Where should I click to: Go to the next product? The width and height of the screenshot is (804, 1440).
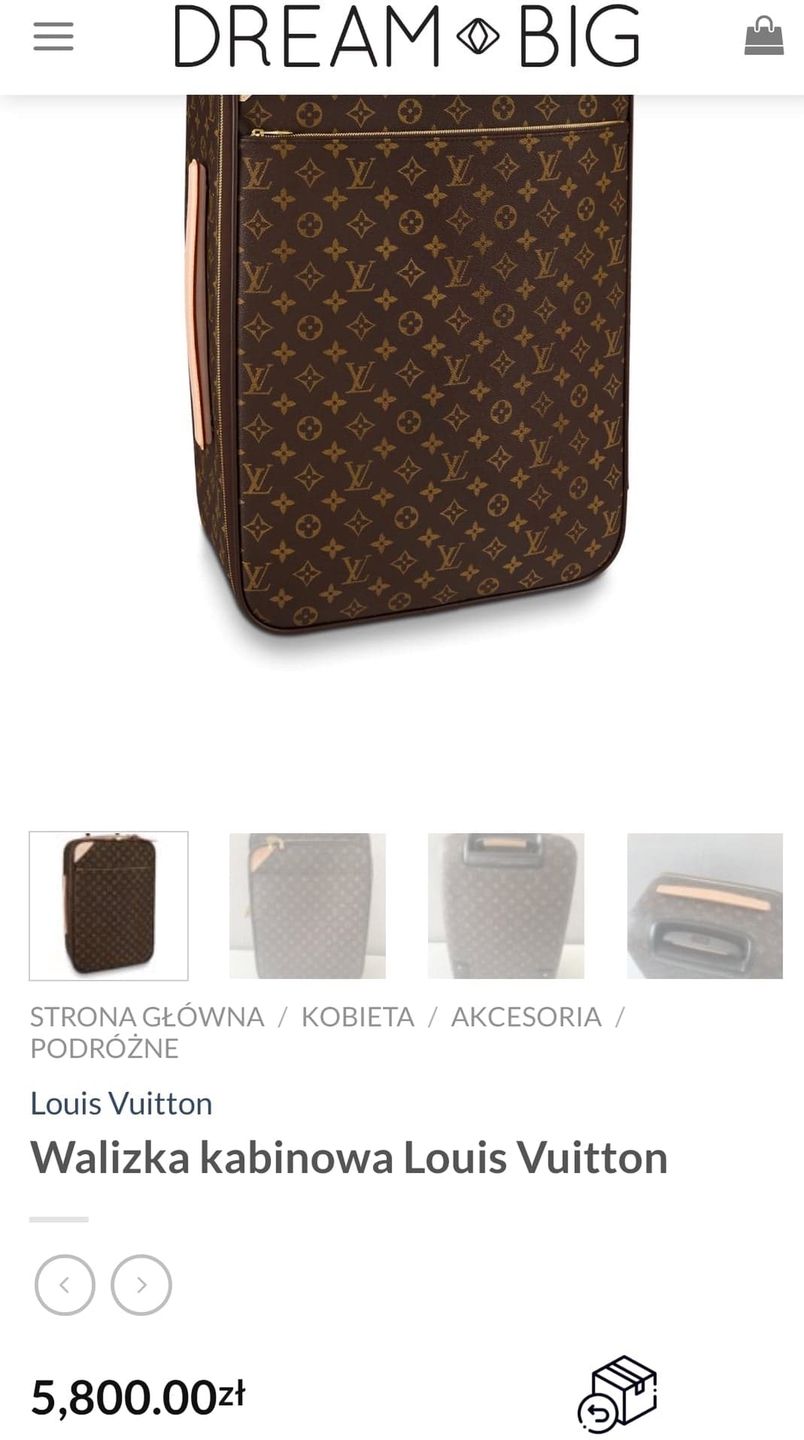(x=141, y=1285)
